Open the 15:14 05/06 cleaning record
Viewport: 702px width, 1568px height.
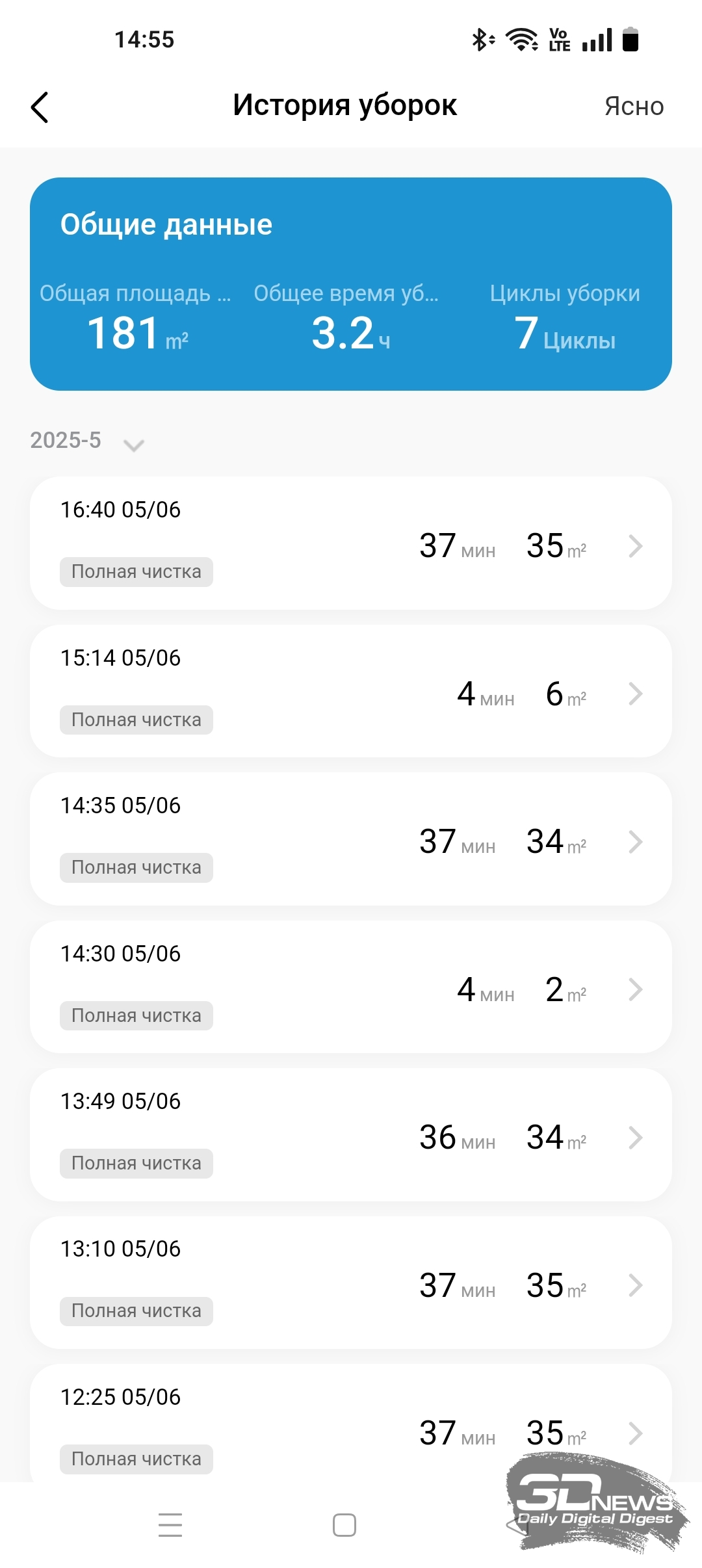coord(351,691)
